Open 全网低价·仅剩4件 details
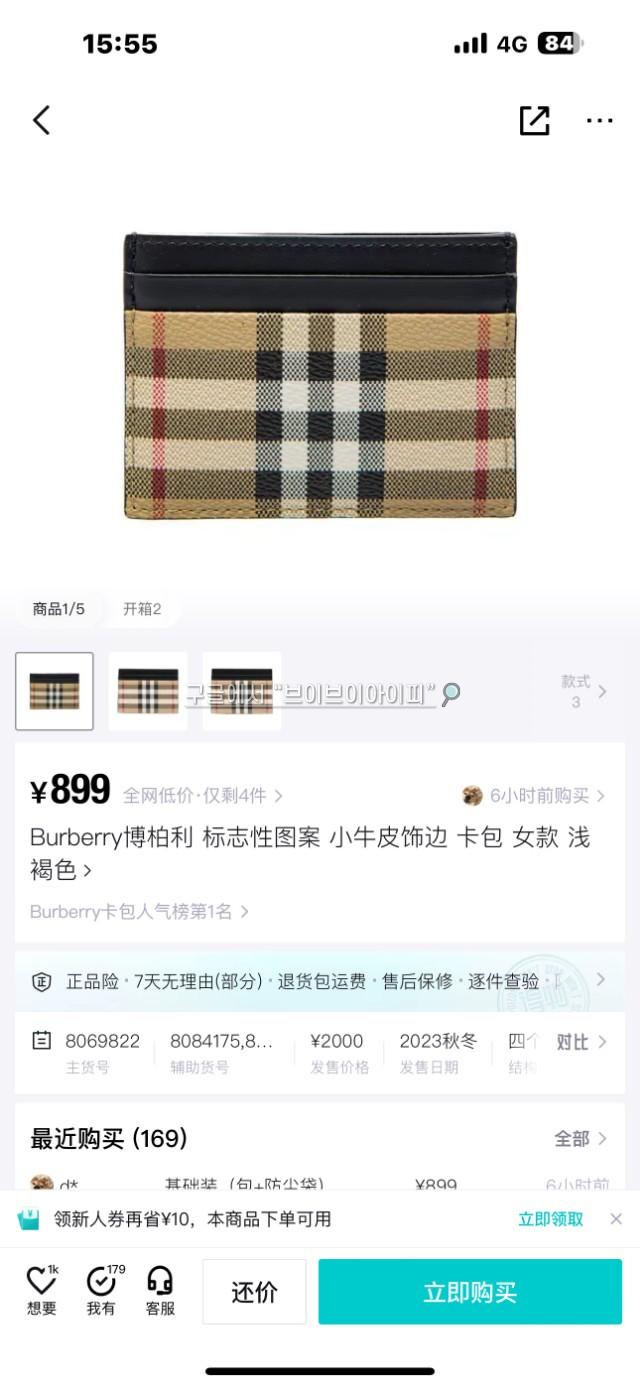 pyautogui.click(x=203, y=796)
